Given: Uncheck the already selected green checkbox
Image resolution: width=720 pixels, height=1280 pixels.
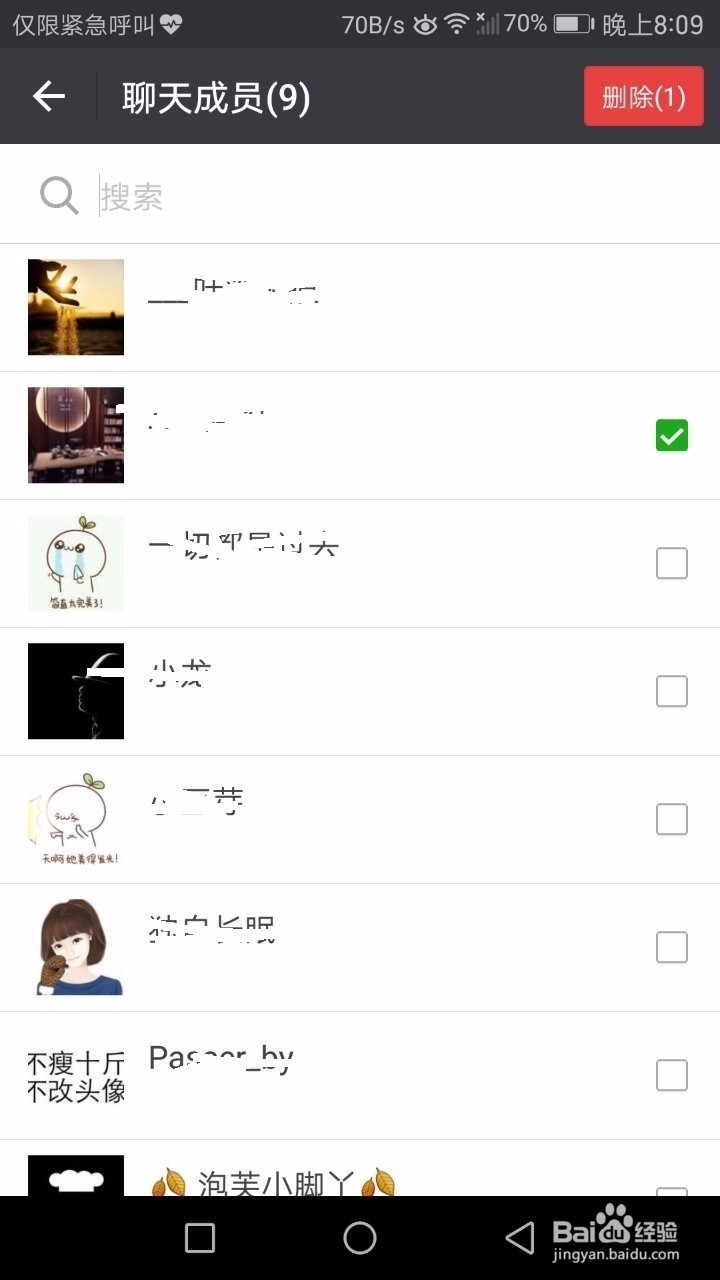Looking at the screenshot, I should pyautogui.click(x=672, y=436).
